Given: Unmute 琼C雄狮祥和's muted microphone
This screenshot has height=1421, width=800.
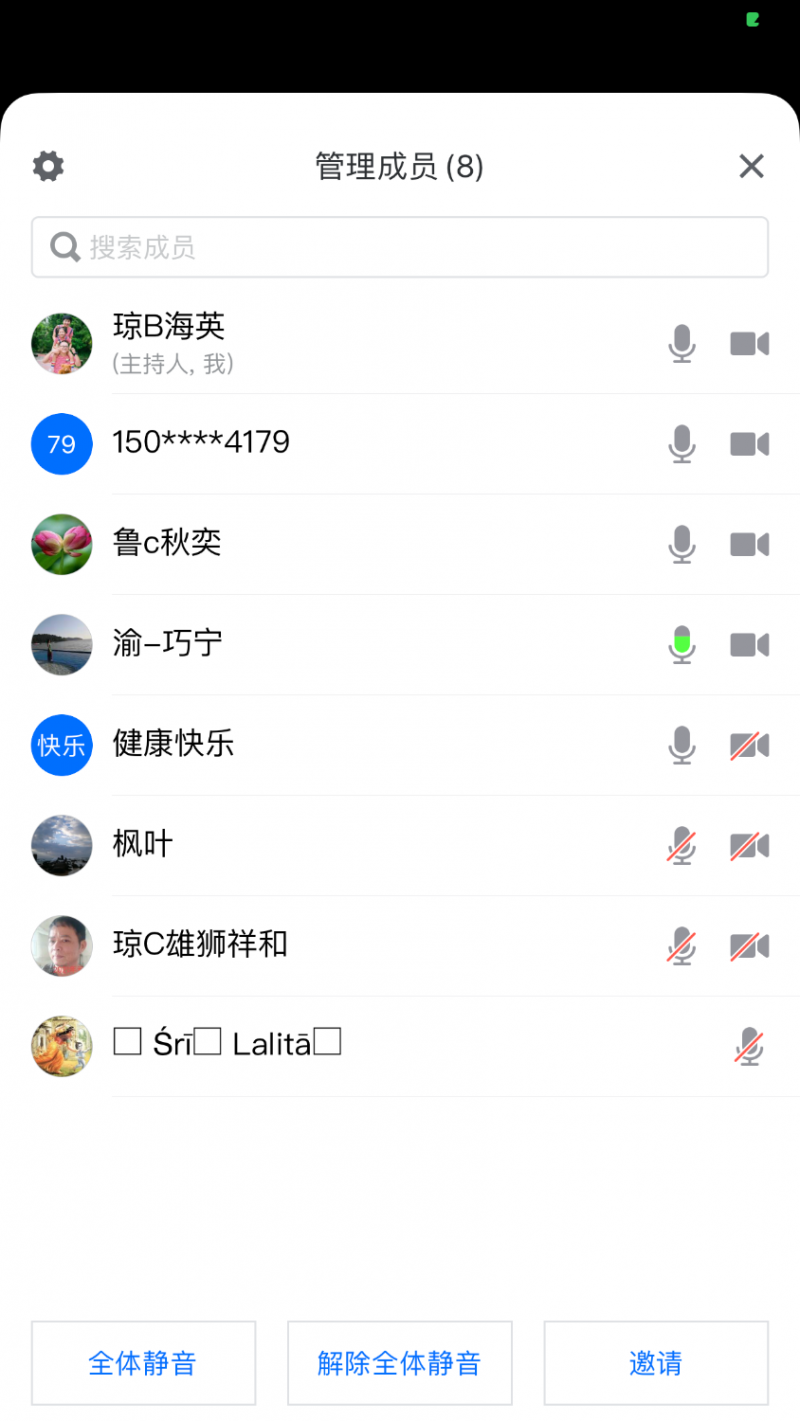Looking at the screenshot, I should coord(681,946).
